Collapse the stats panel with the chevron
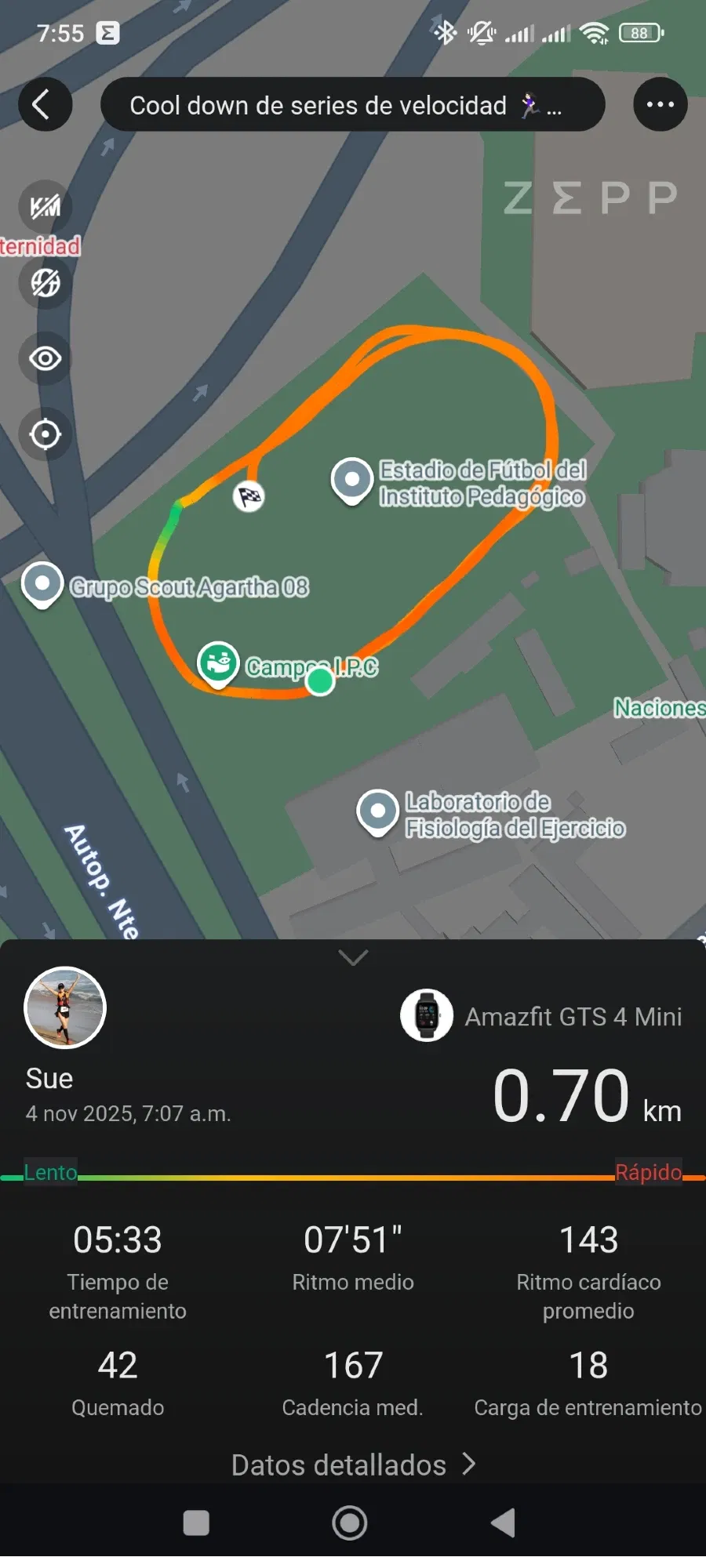Image resolution: width=706 pixels, height=1568 pixels. tap(353, 957)
